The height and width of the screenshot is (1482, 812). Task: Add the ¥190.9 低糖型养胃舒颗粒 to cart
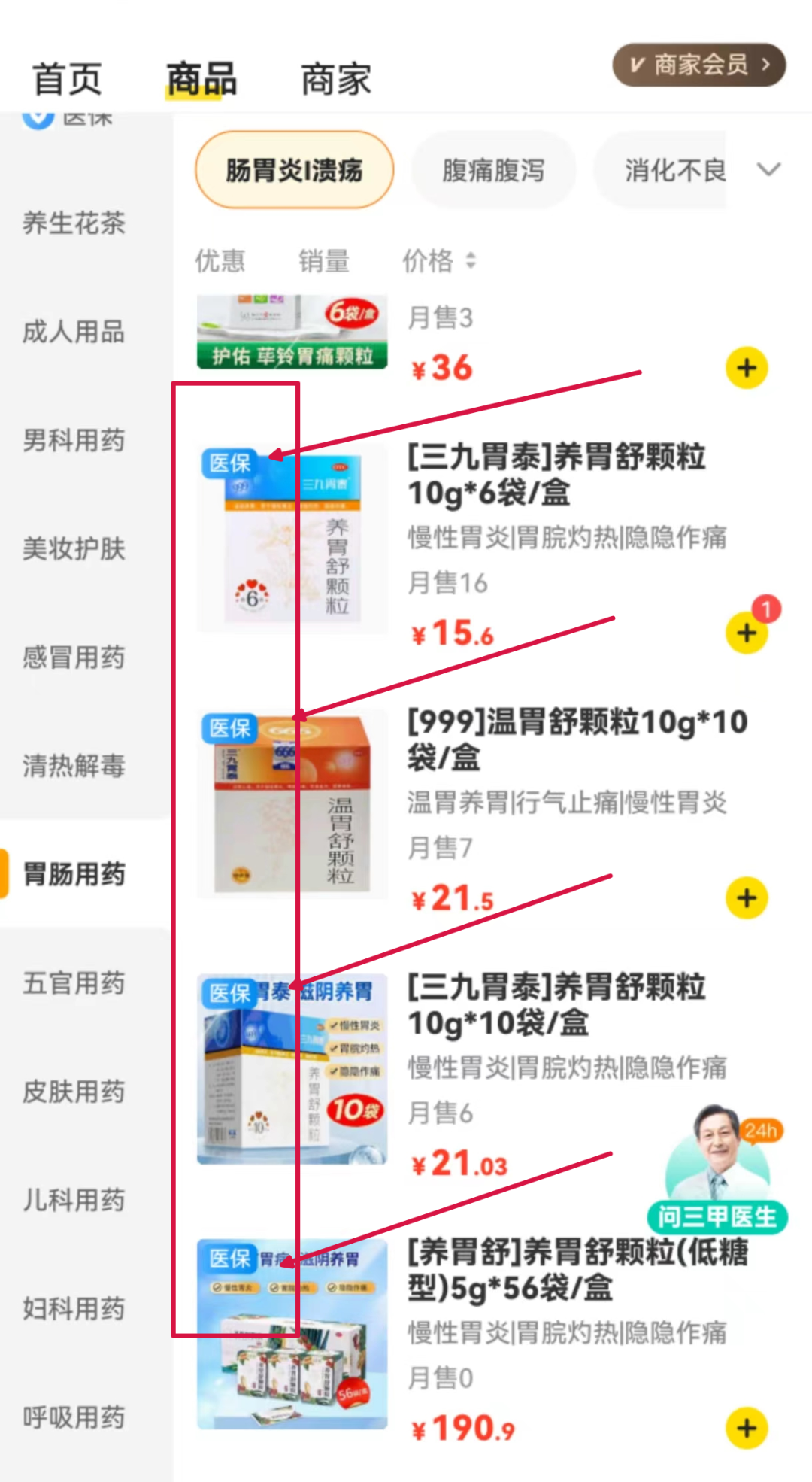746,1427
